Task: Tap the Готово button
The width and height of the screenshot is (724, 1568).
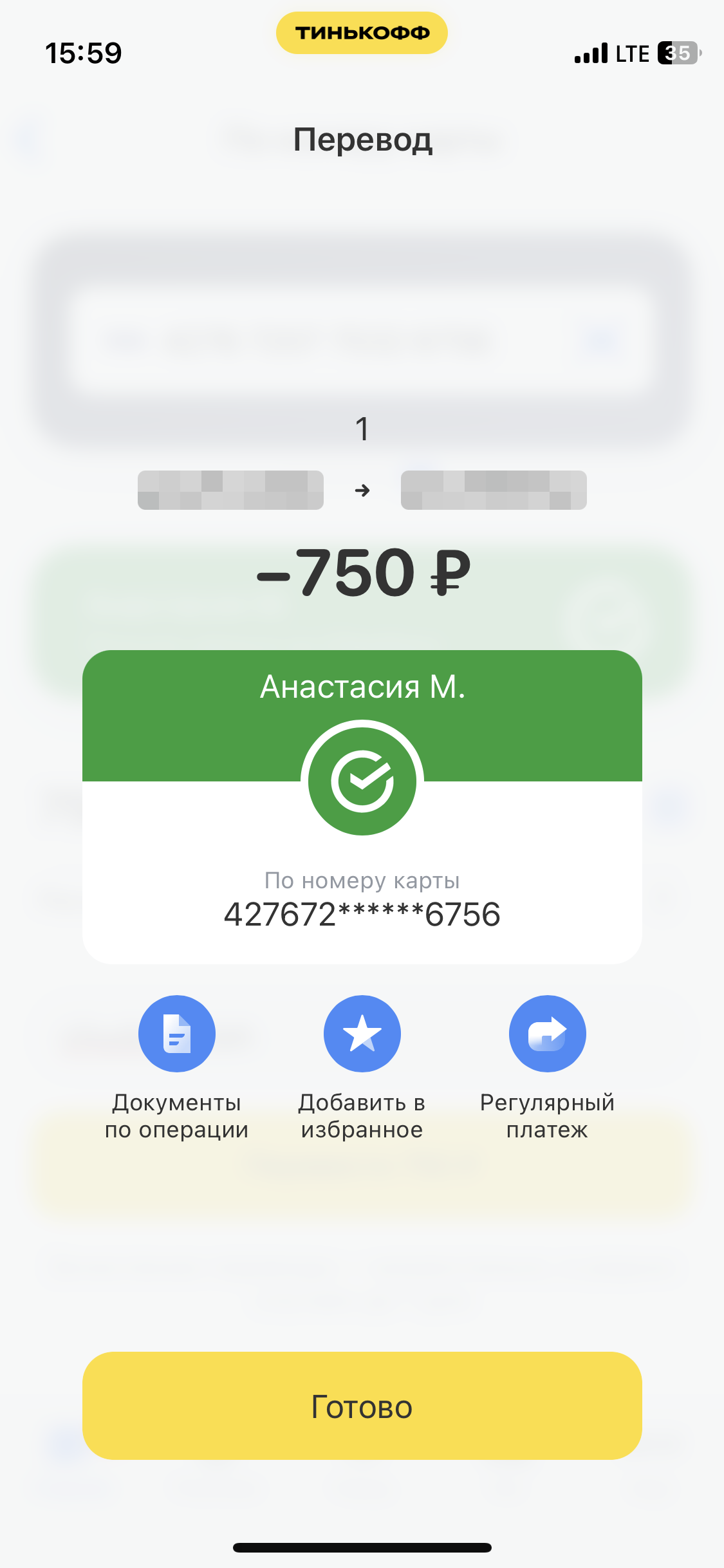Action: click(362, 1406)
